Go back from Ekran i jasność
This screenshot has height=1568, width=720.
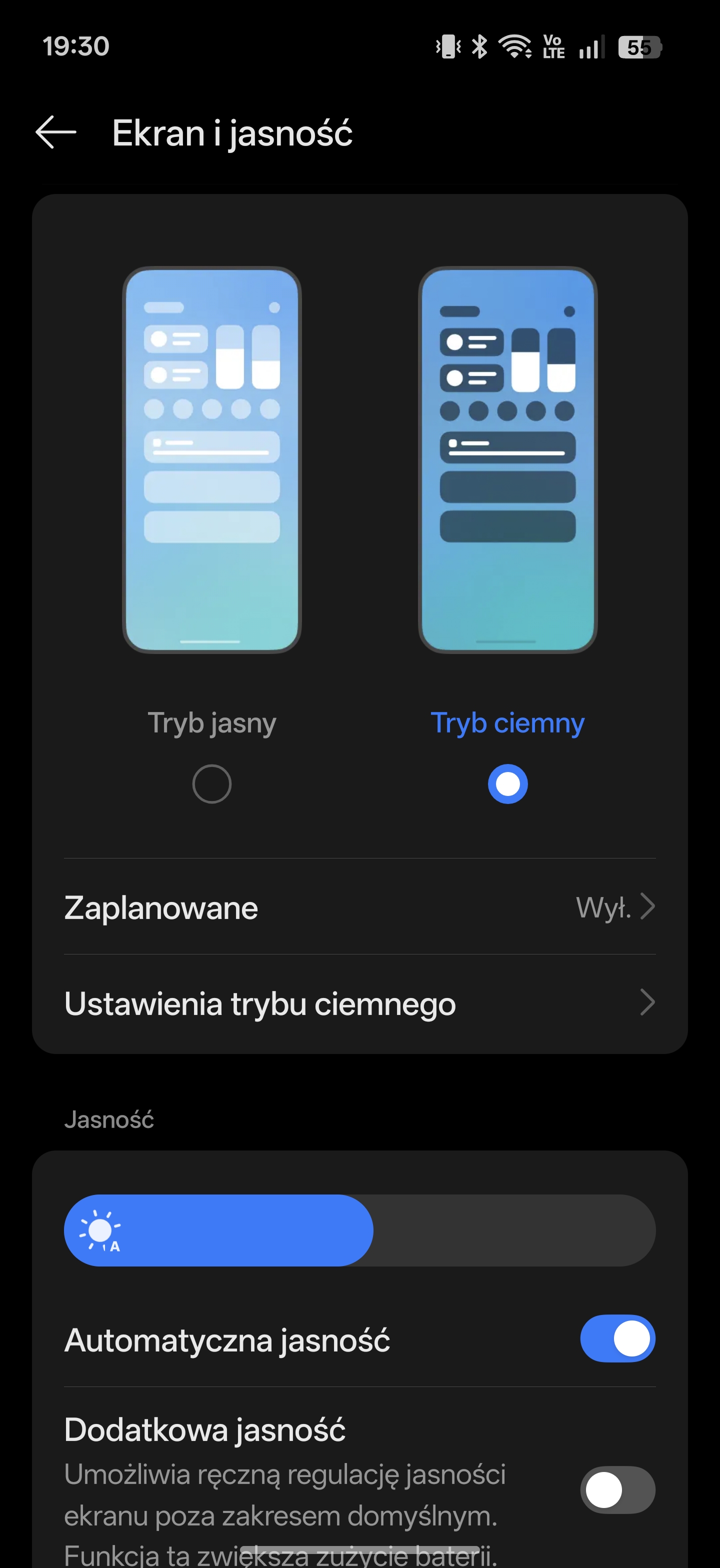55,132
